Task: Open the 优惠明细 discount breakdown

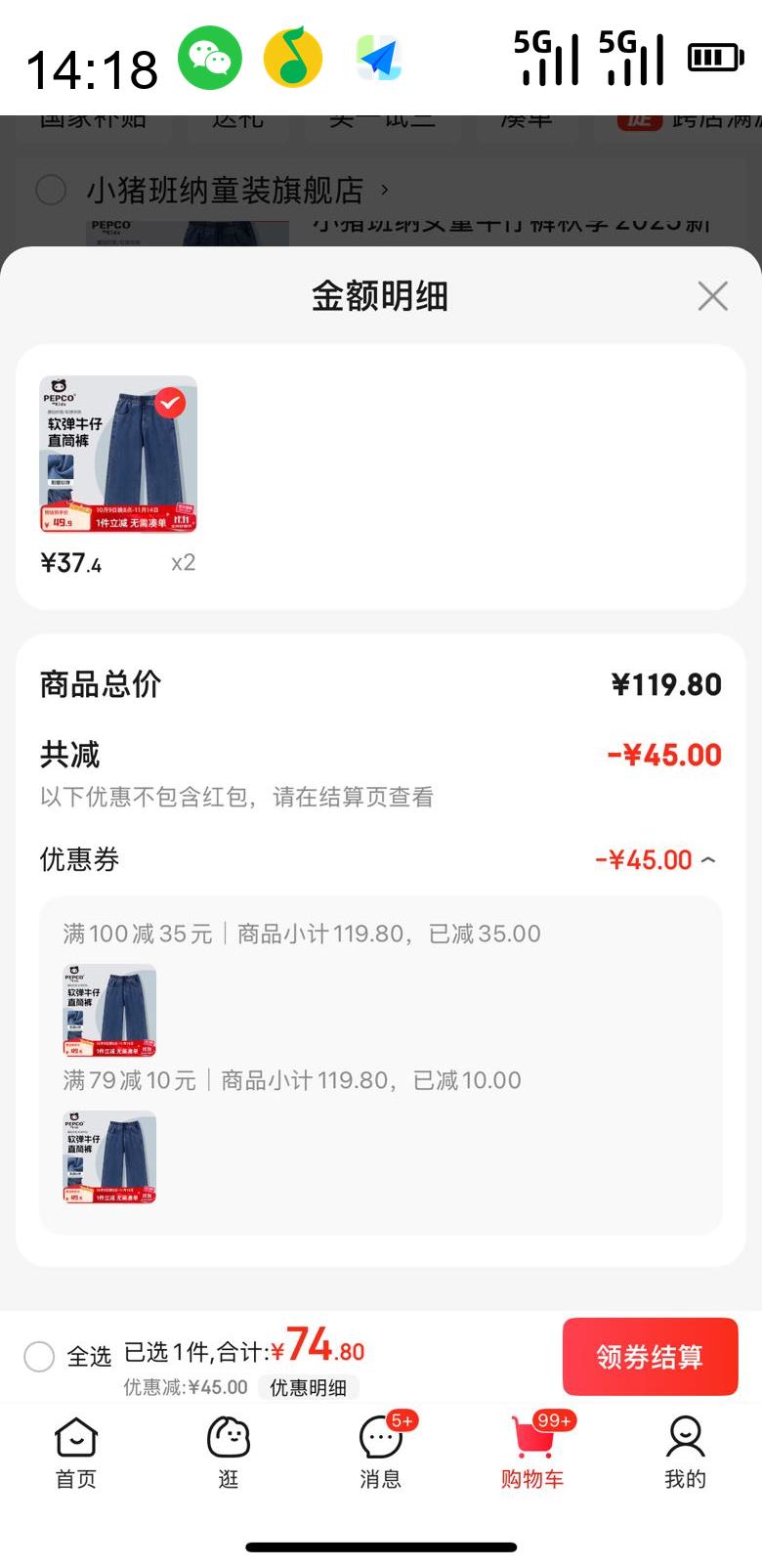Action: pyautogui.click(x=308, y=1387)
